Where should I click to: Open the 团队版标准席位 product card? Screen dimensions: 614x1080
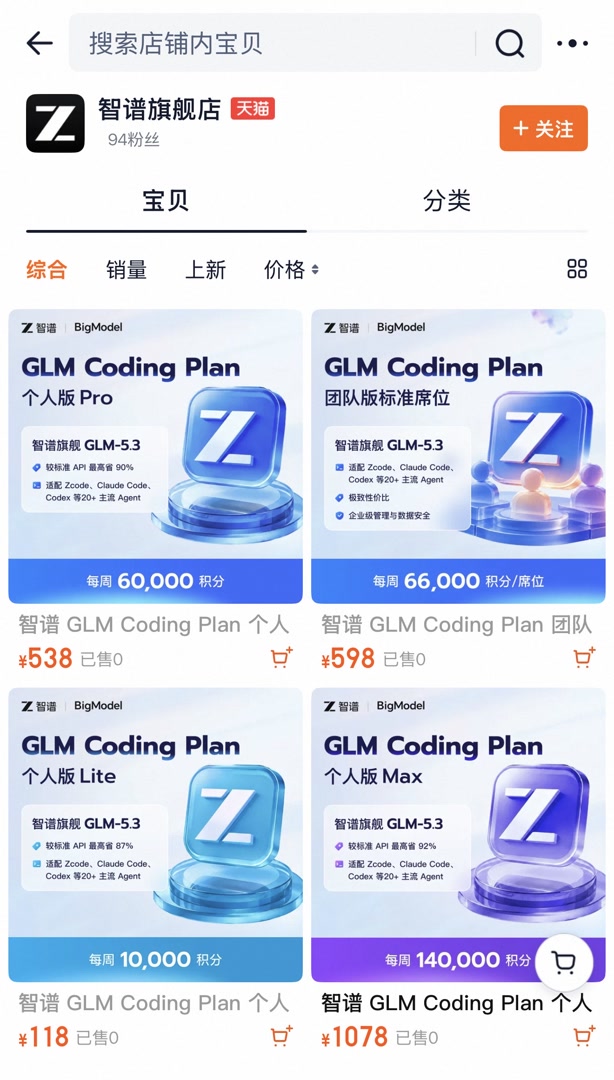[458, 456]
